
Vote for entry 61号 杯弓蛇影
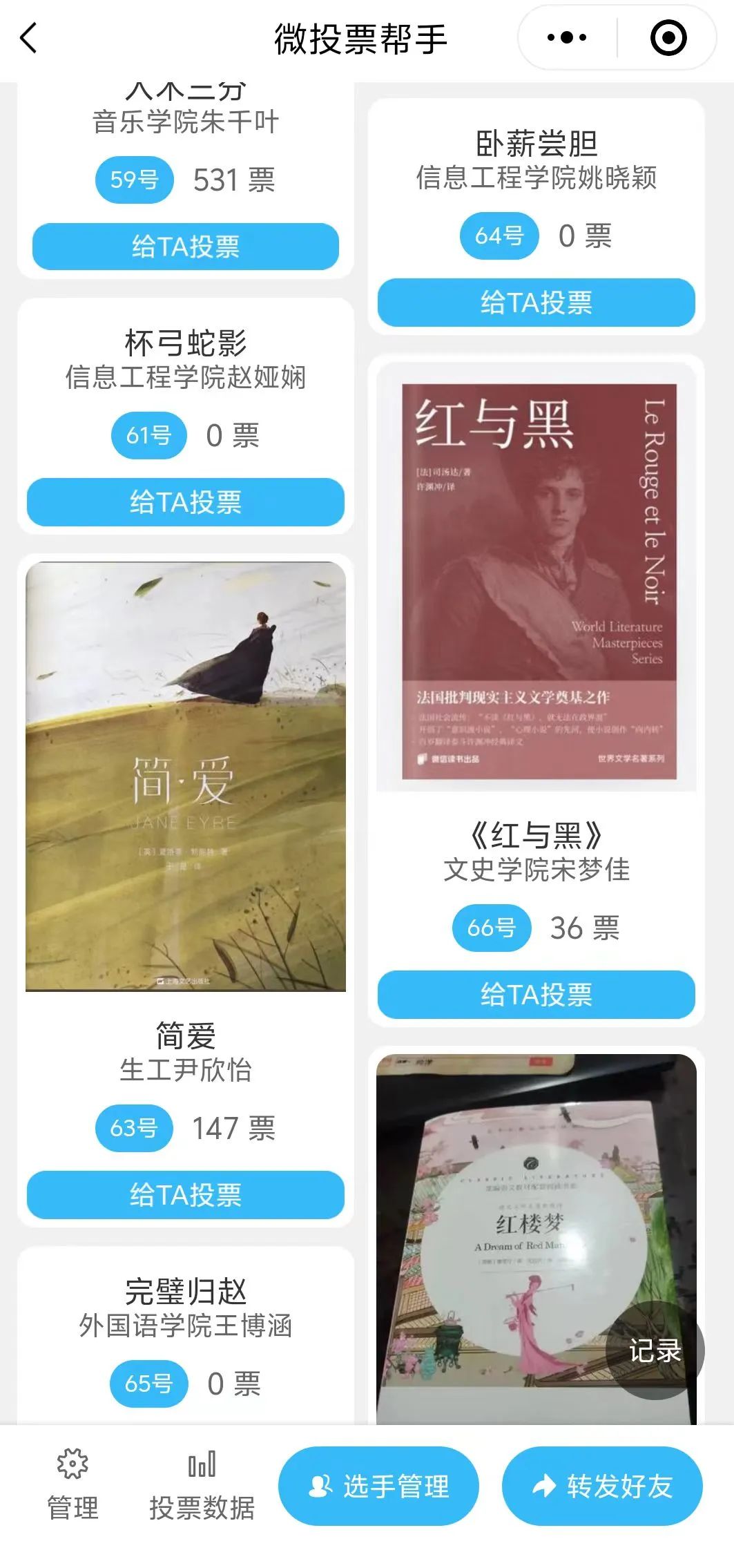pyautogui.click(x=185, y=502)
